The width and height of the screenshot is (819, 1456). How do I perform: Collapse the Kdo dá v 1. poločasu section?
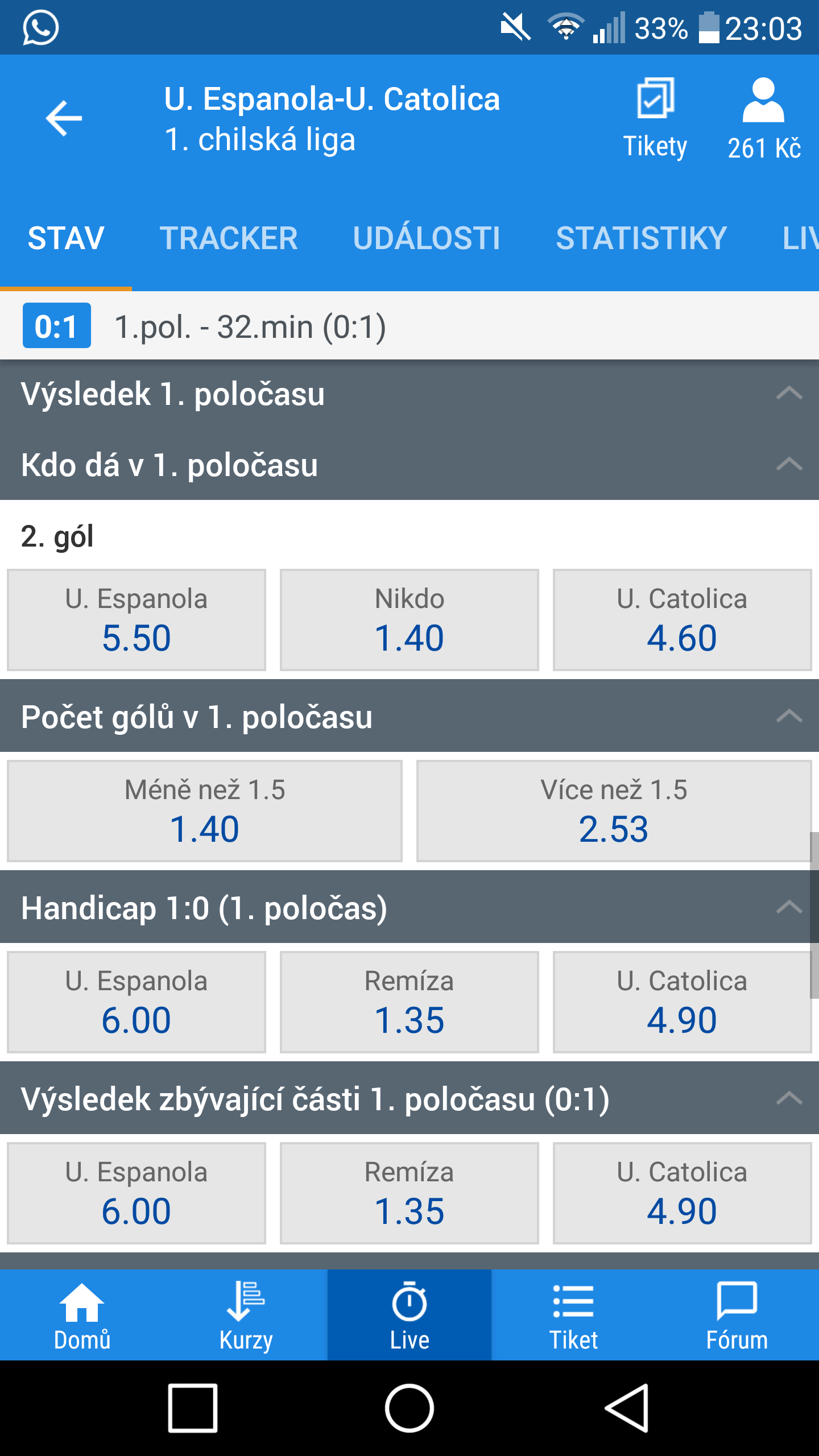409,465
